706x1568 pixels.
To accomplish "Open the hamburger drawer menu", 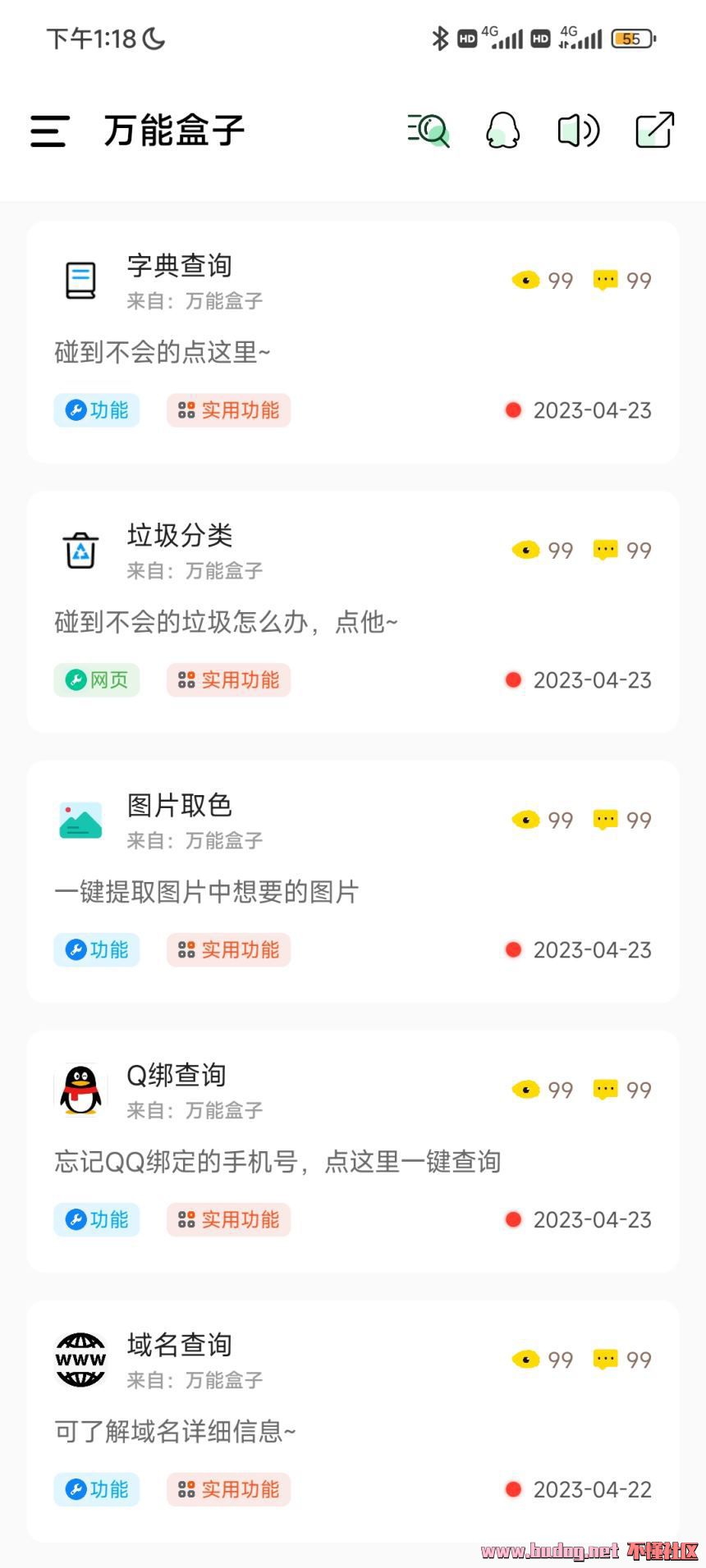I will click(x=49, y=130).
